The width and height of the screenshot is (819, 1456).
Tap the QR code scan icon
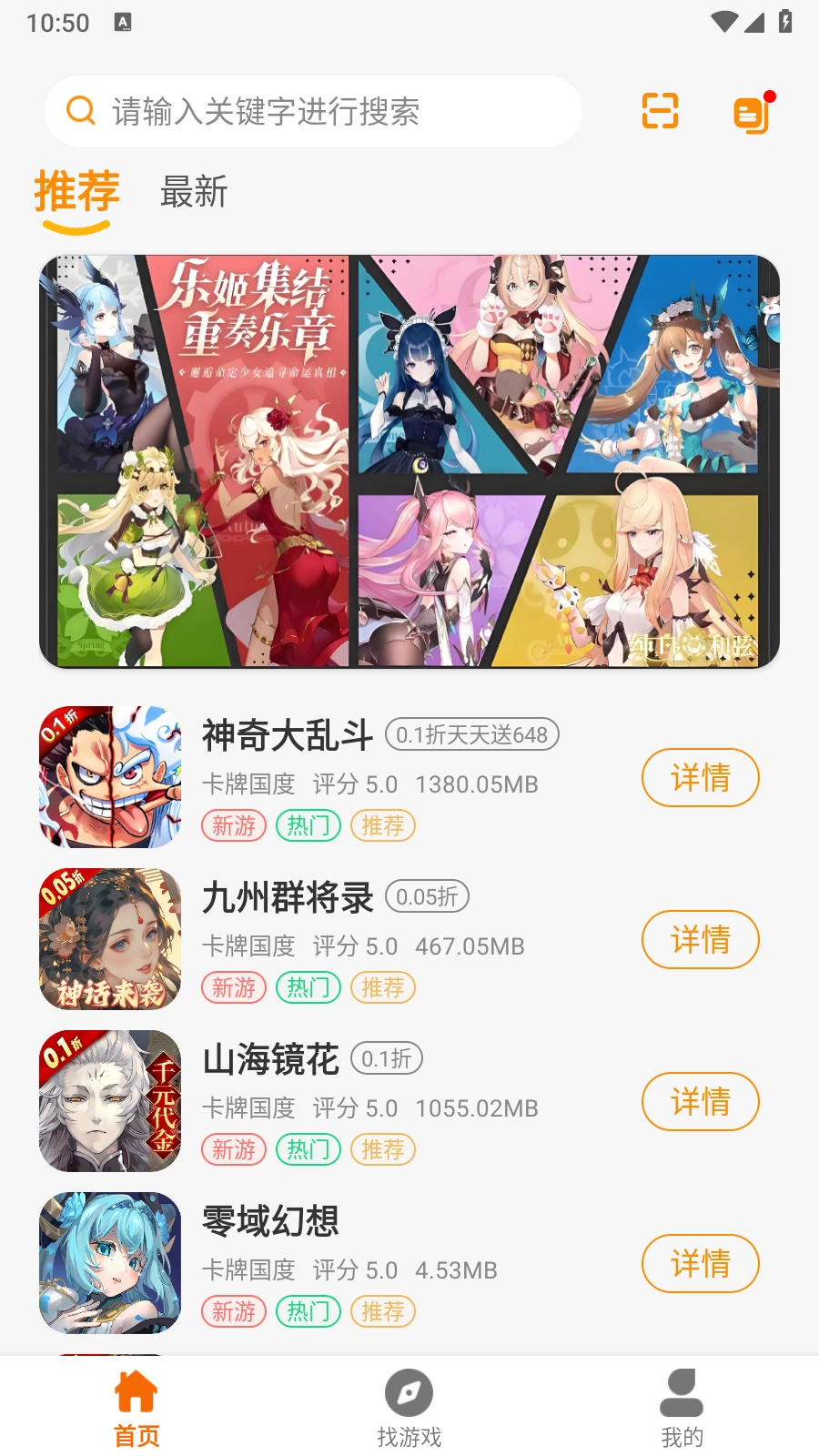point(659,111)
